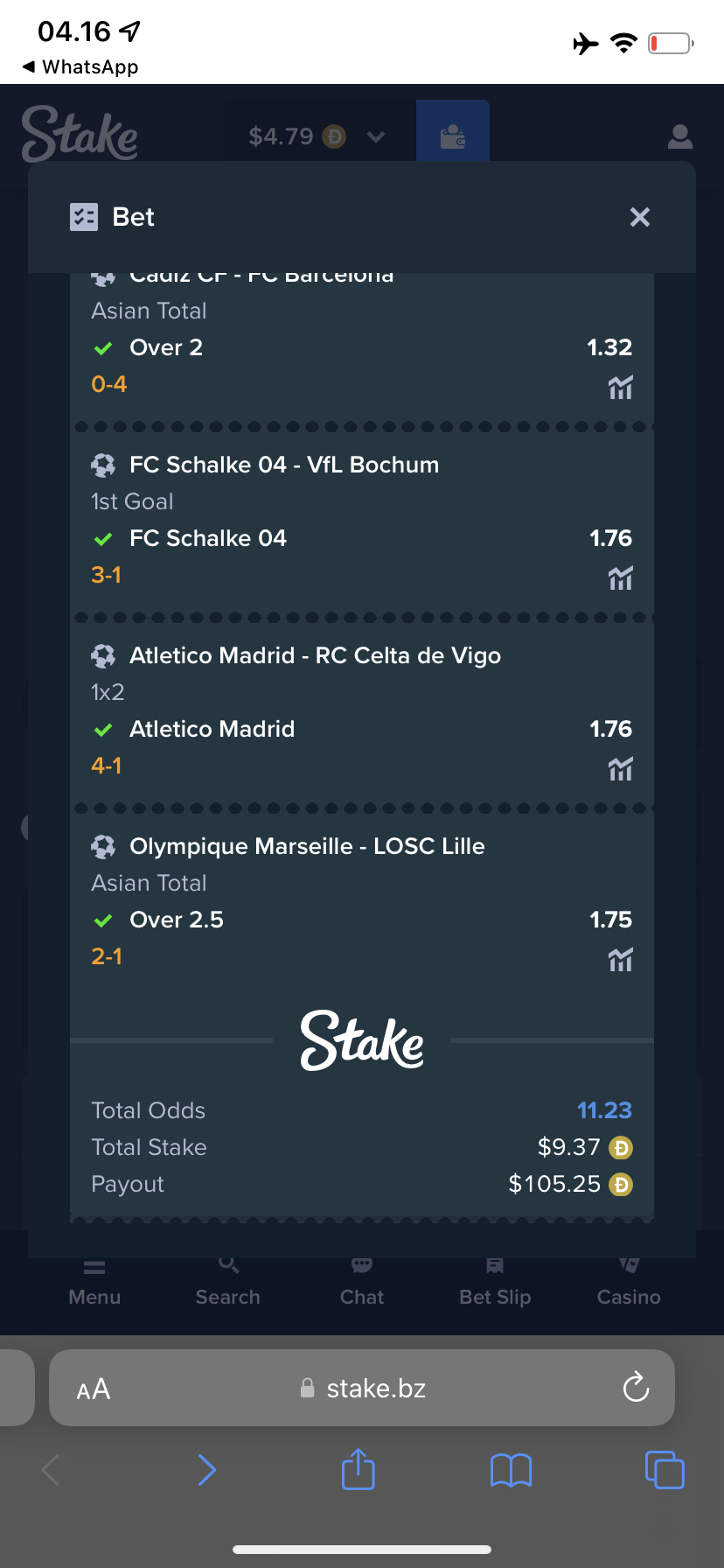The height and width of the screenshot is (1568, 724).
Task: Open stats icon for Atletico Madrid - RC Celta de Vigo
Action: 621,768
